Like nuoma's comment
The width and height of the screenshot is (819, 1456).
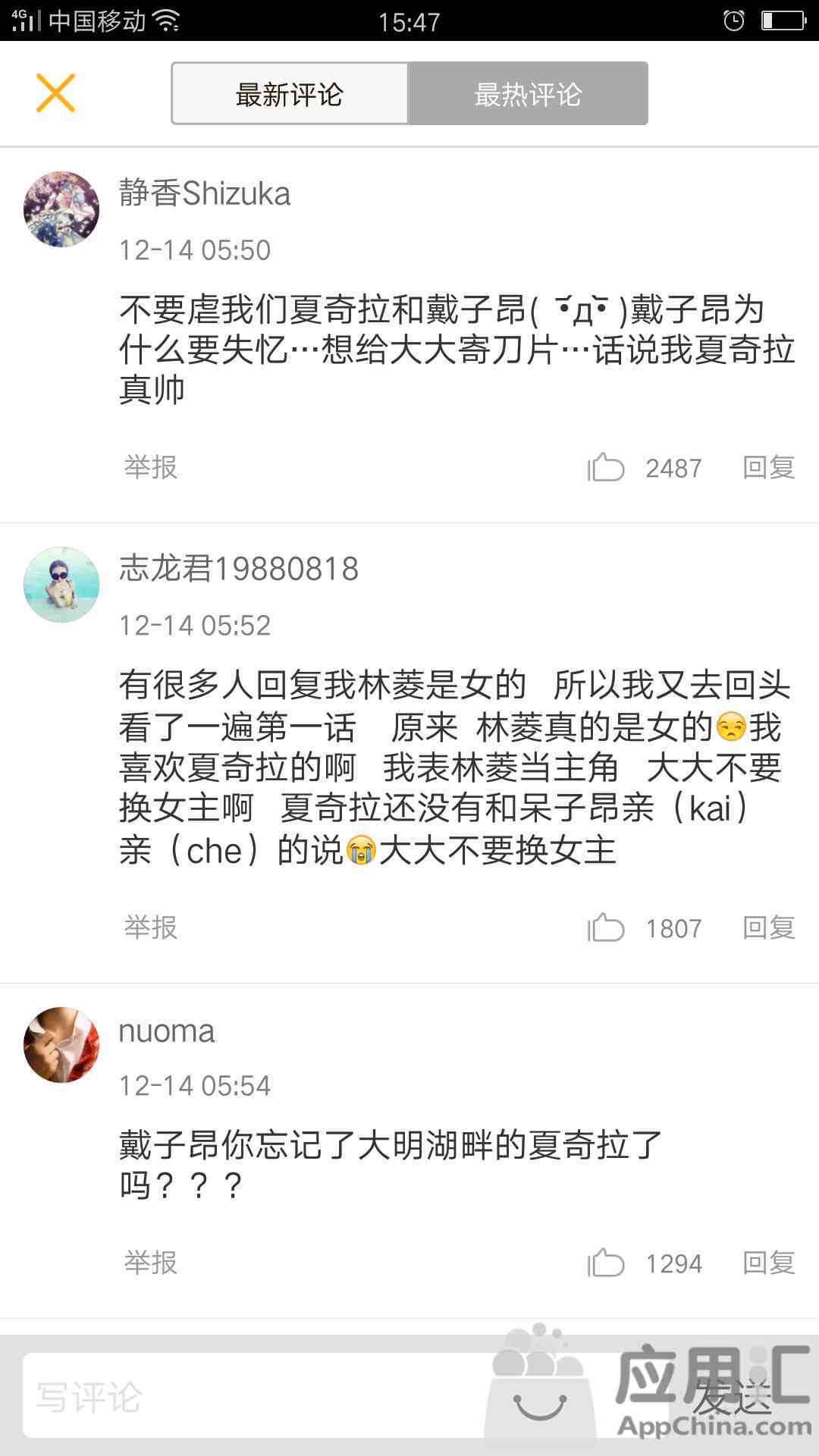[606, 1263]
